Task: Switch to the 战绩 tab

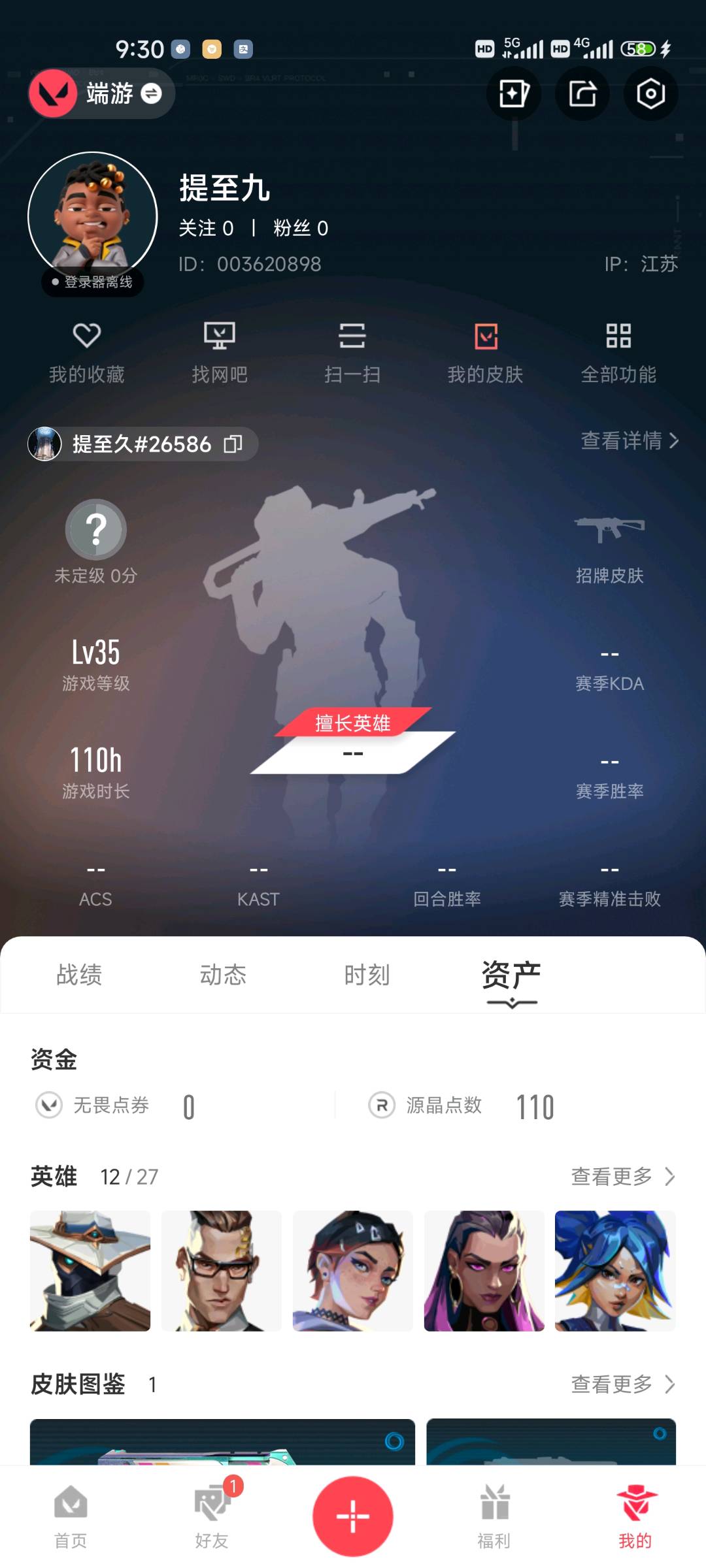Action: pyautogui.click(x=79, y=975)
